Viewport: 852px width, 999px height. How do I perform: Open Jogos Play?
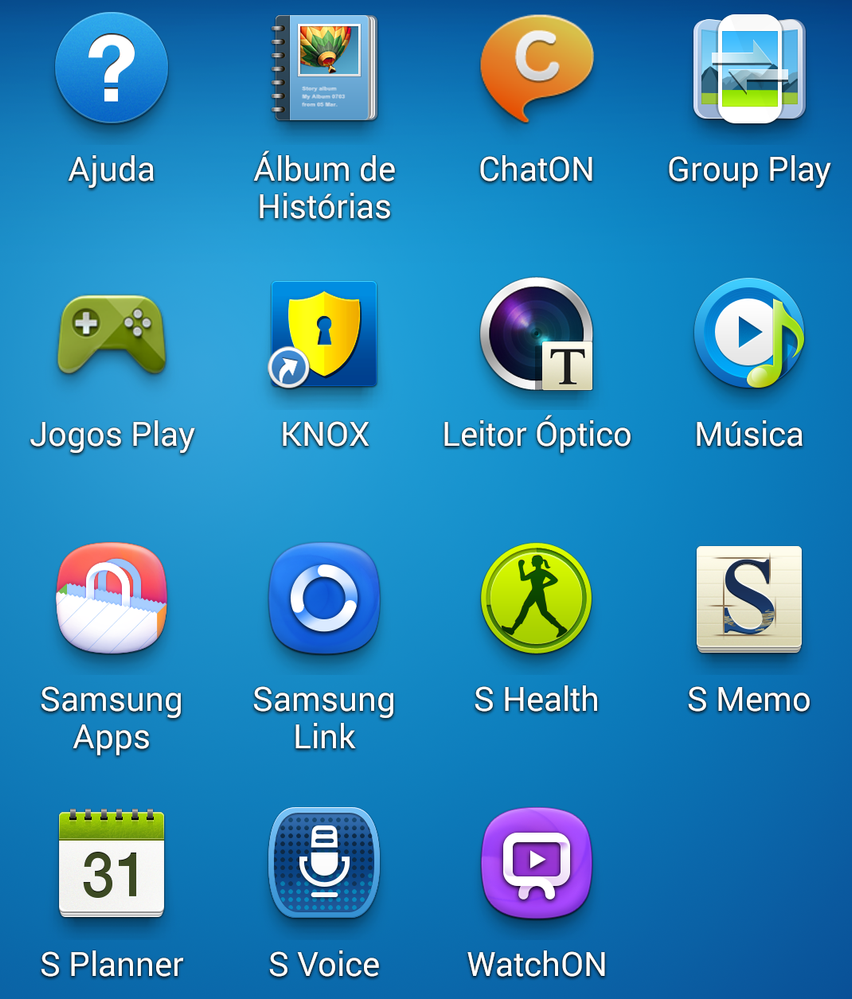coord(111,335)
